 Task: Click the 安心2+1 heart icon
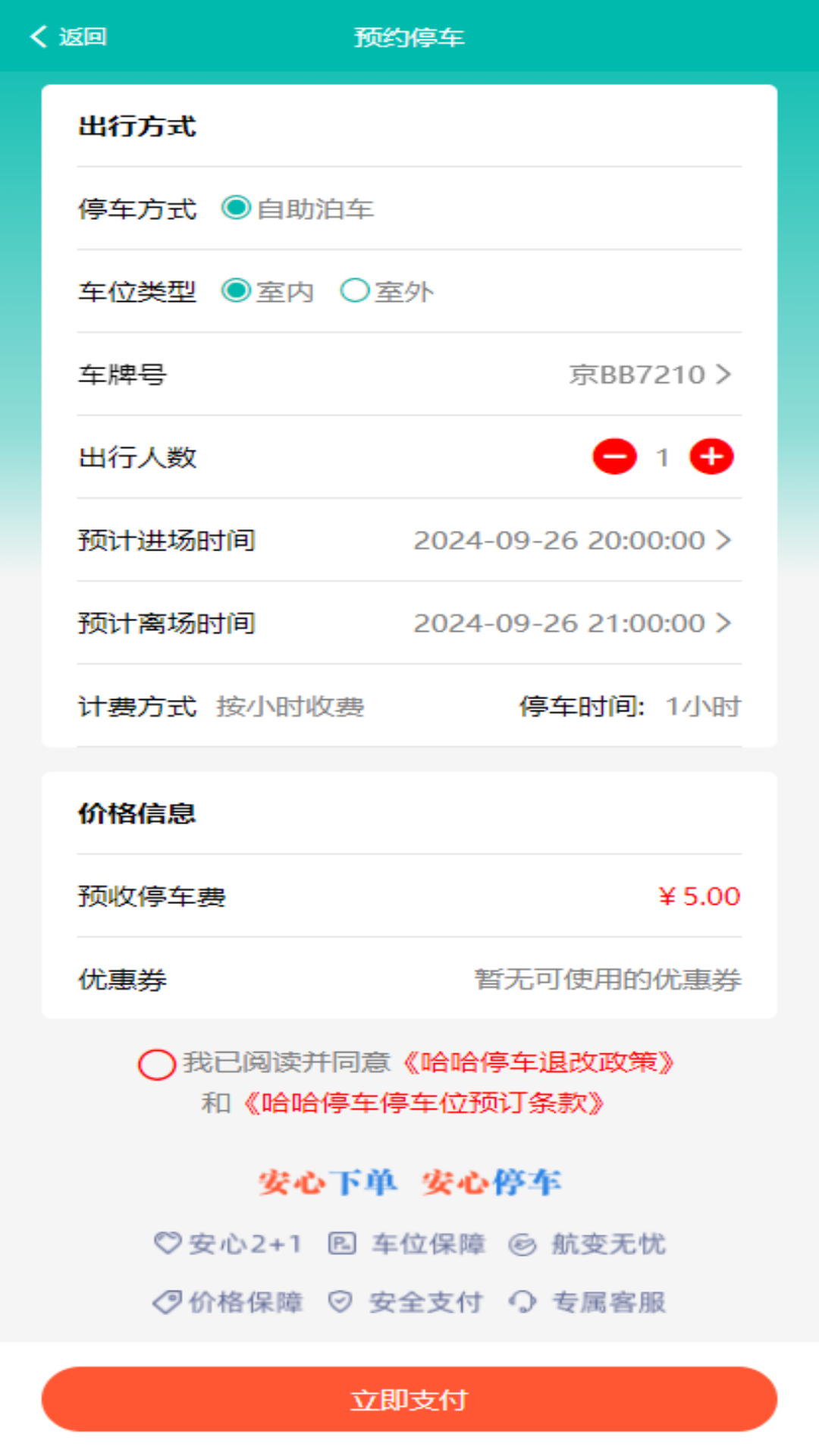pos(167,1244)
